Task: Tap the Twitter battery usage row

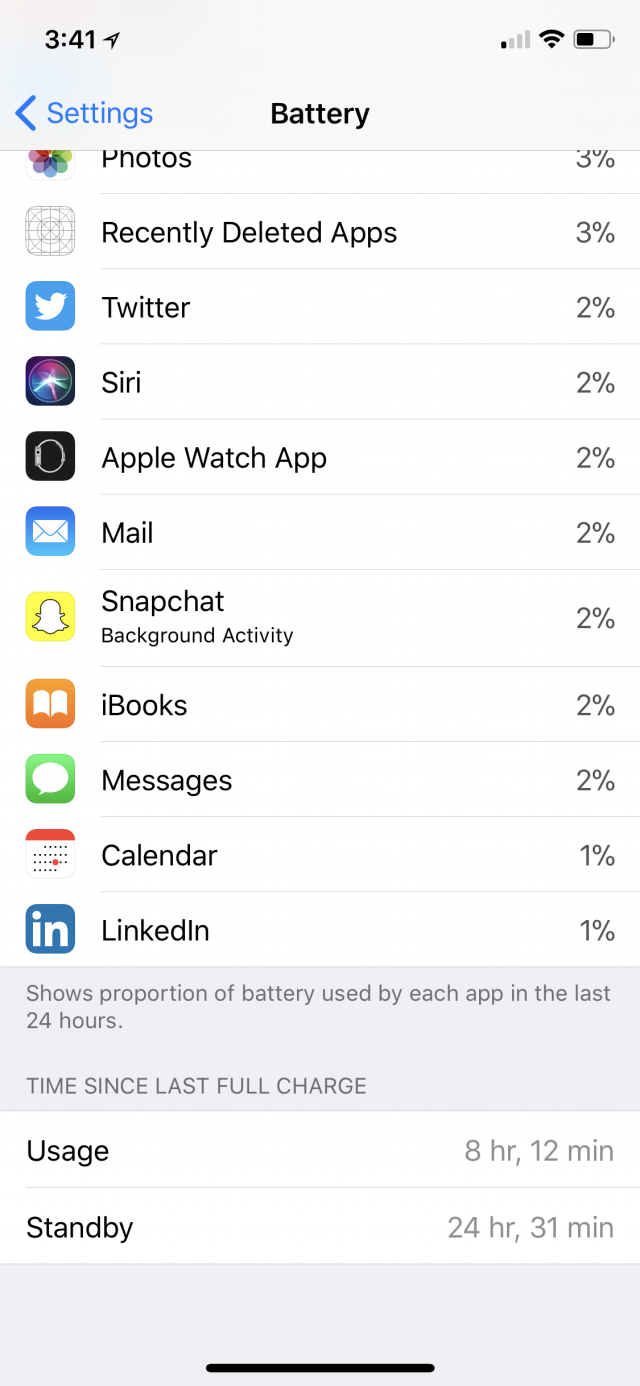Action: click(x=320, y=307)
